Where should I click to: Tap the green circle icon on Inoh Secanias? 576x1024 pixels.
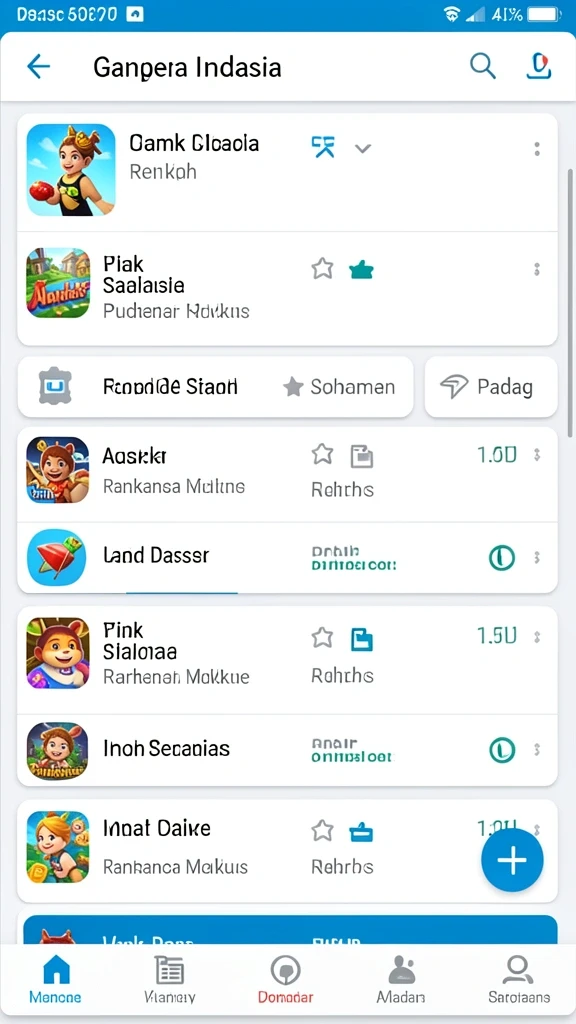(x=502, y=750)
